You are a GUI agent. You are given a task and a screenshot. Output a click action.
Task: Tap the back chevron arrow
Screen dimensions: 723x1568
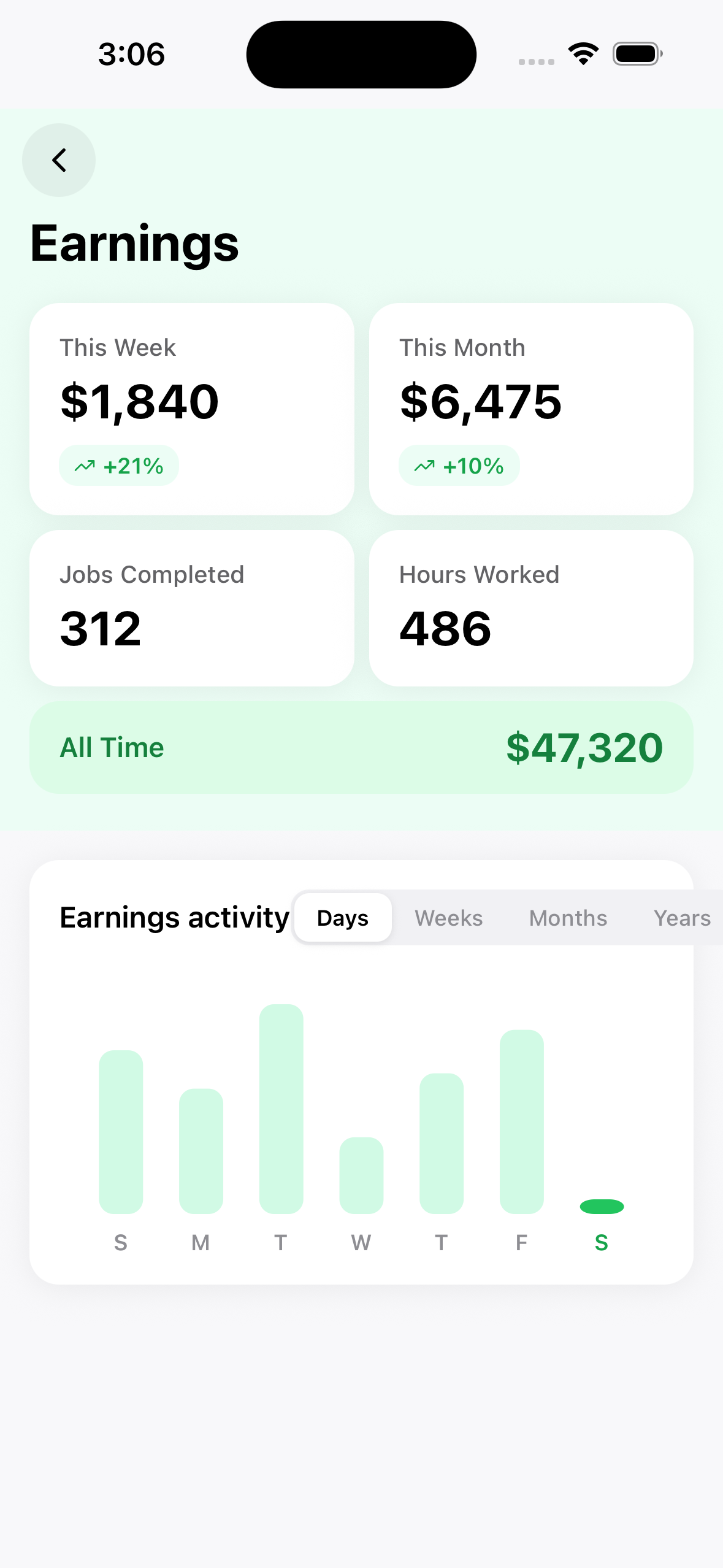59,159
